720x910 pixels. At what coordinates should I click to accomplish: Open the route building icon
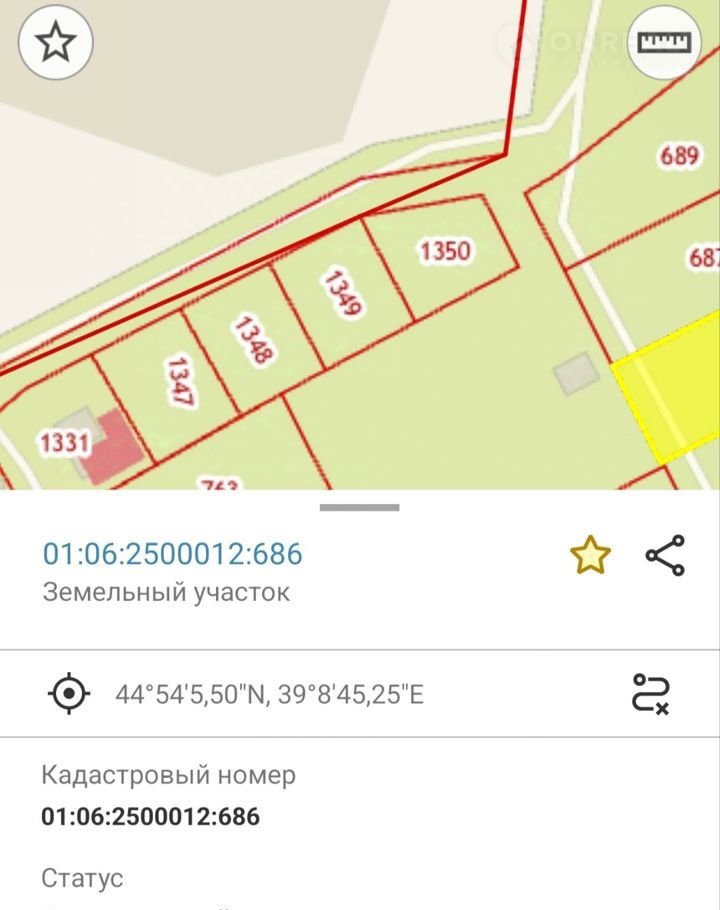650,693
